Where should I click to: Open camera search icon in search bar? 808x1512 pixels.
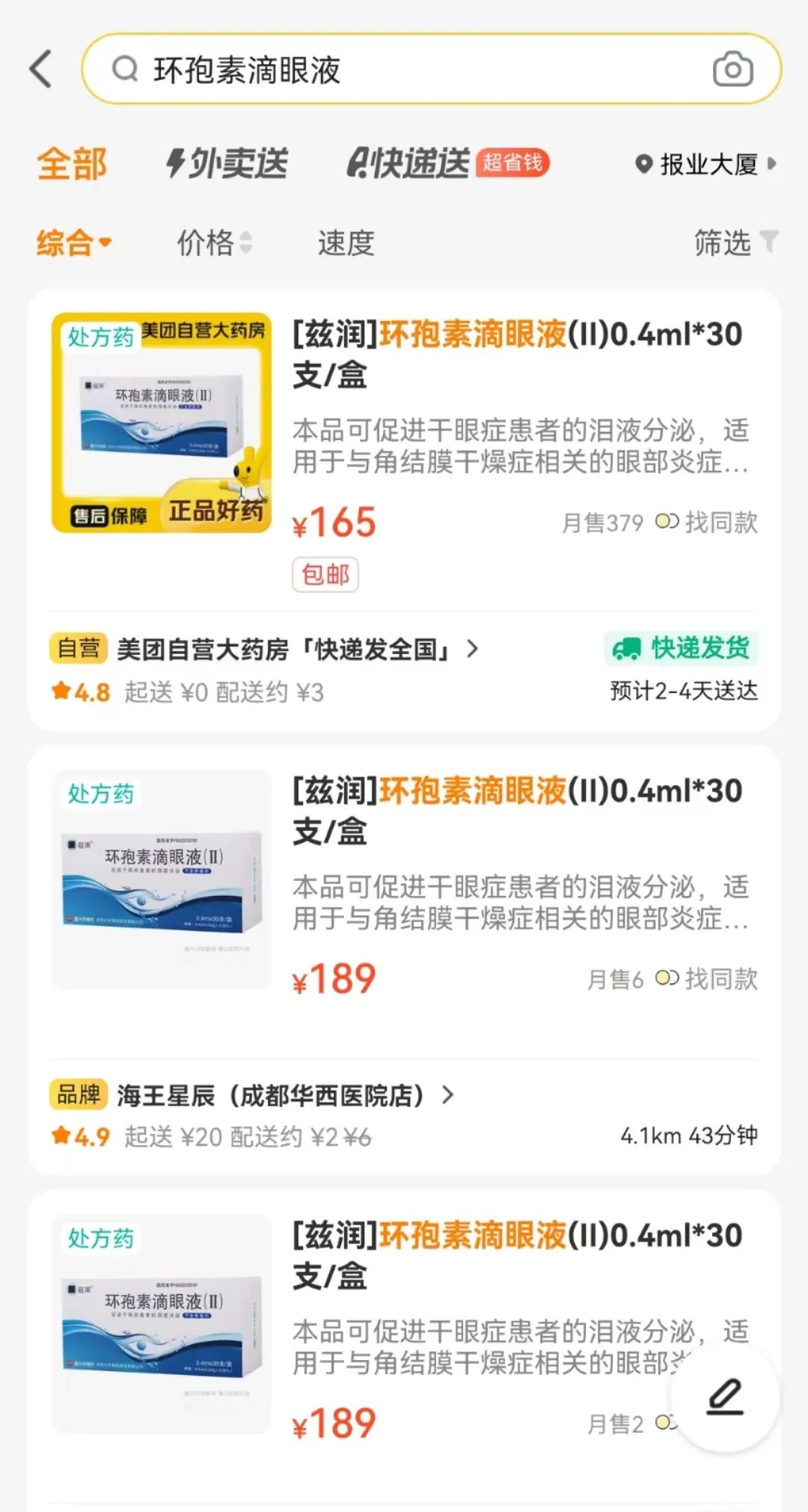[732, 70]
